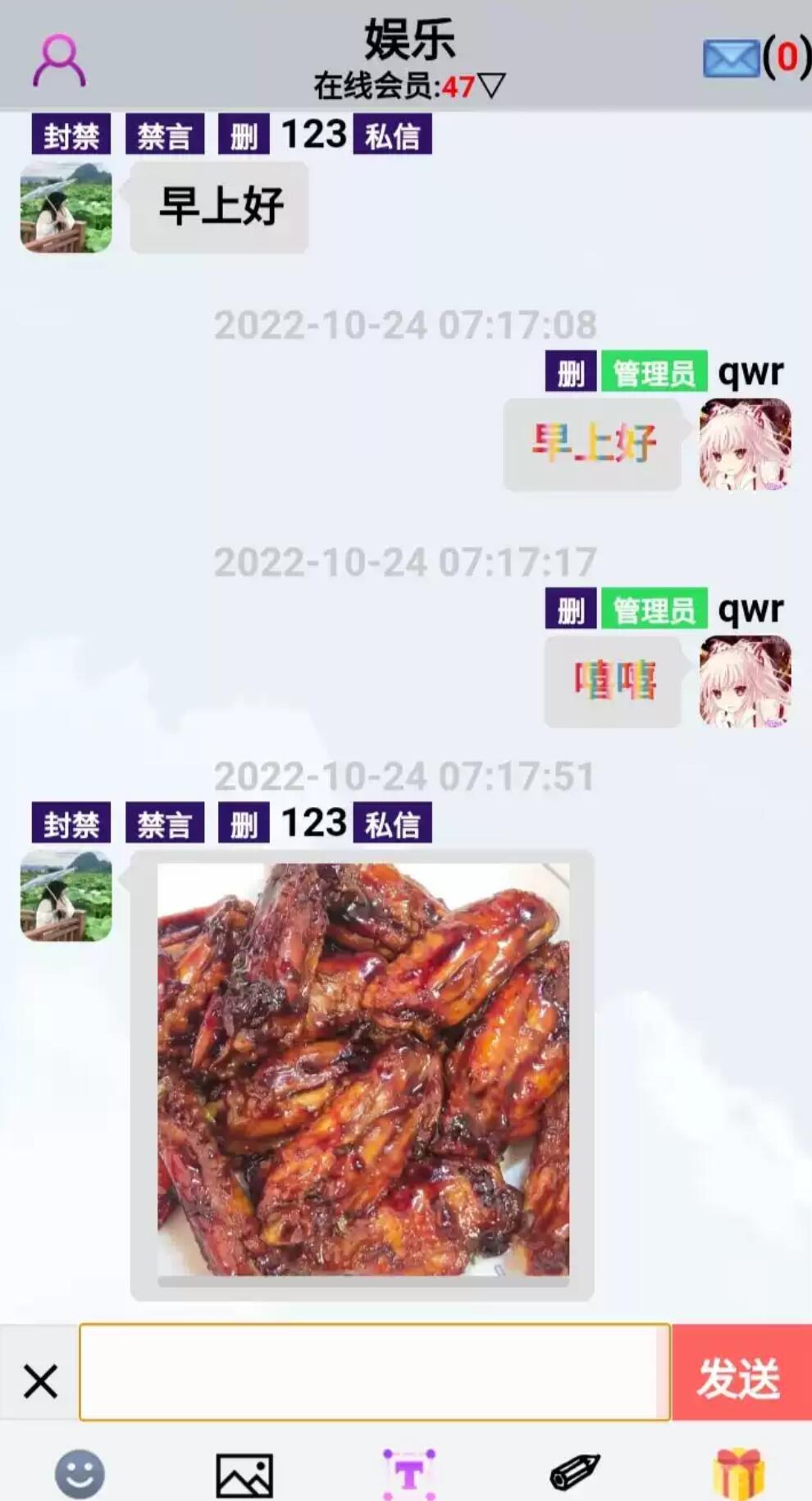
Task: Expand the online members dropdown
Action: pos(491,85)
